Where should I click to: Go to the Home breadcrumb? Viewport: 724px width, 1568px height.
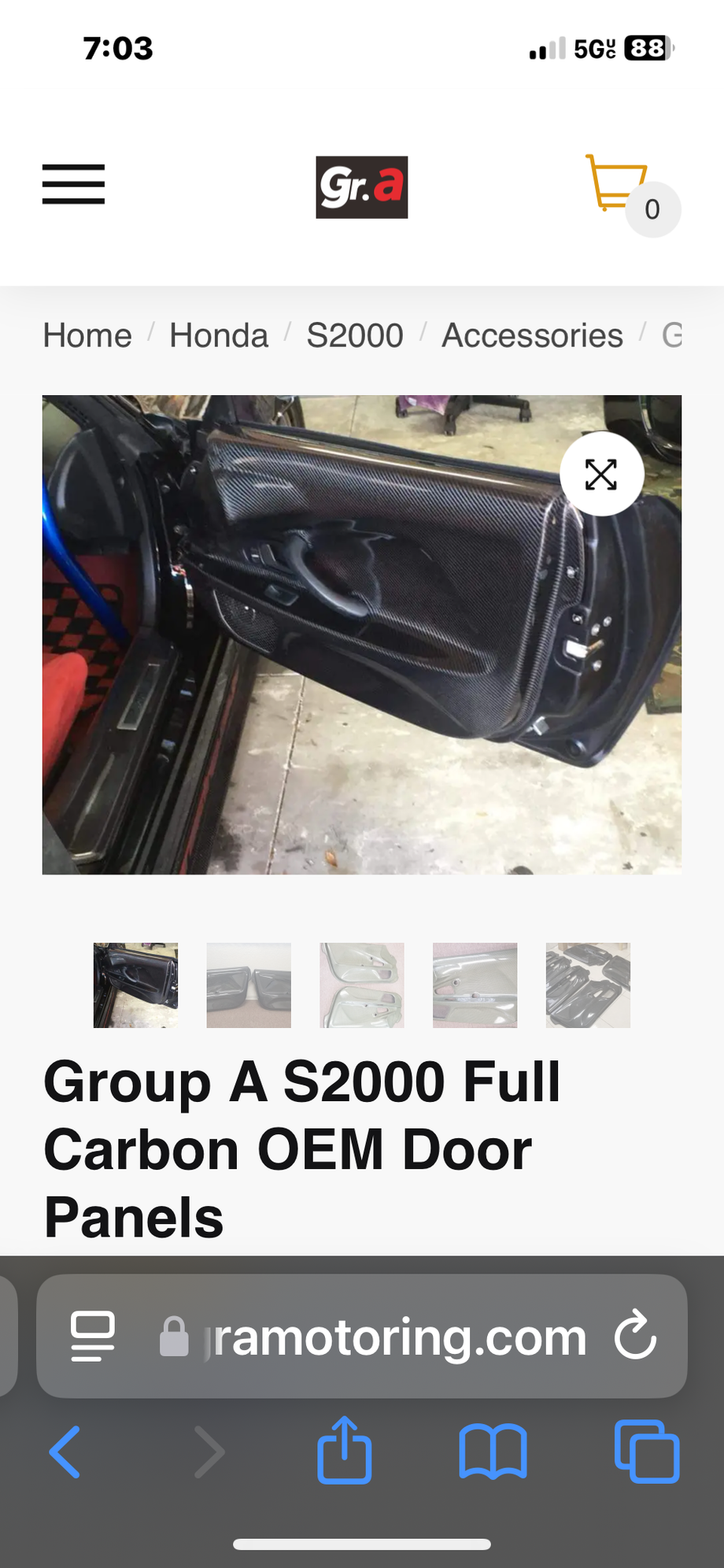coord(87,335)
